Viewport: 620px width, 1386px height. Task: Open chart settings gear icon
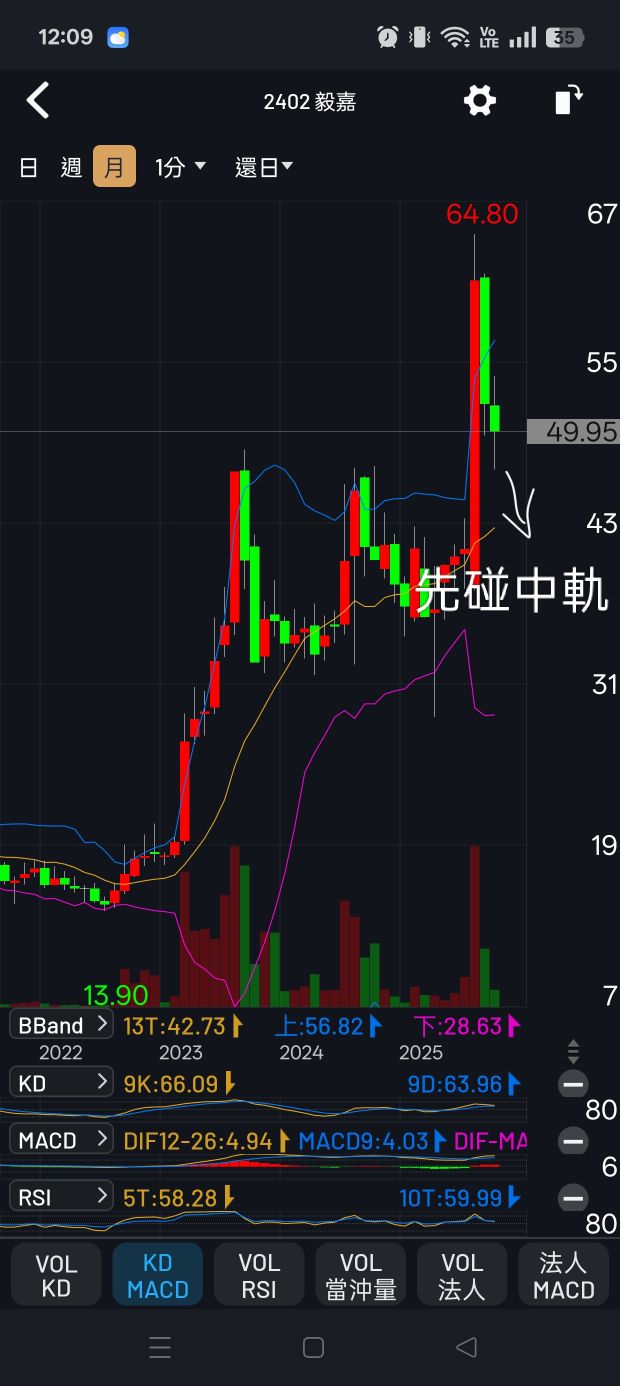click(480, 101)
